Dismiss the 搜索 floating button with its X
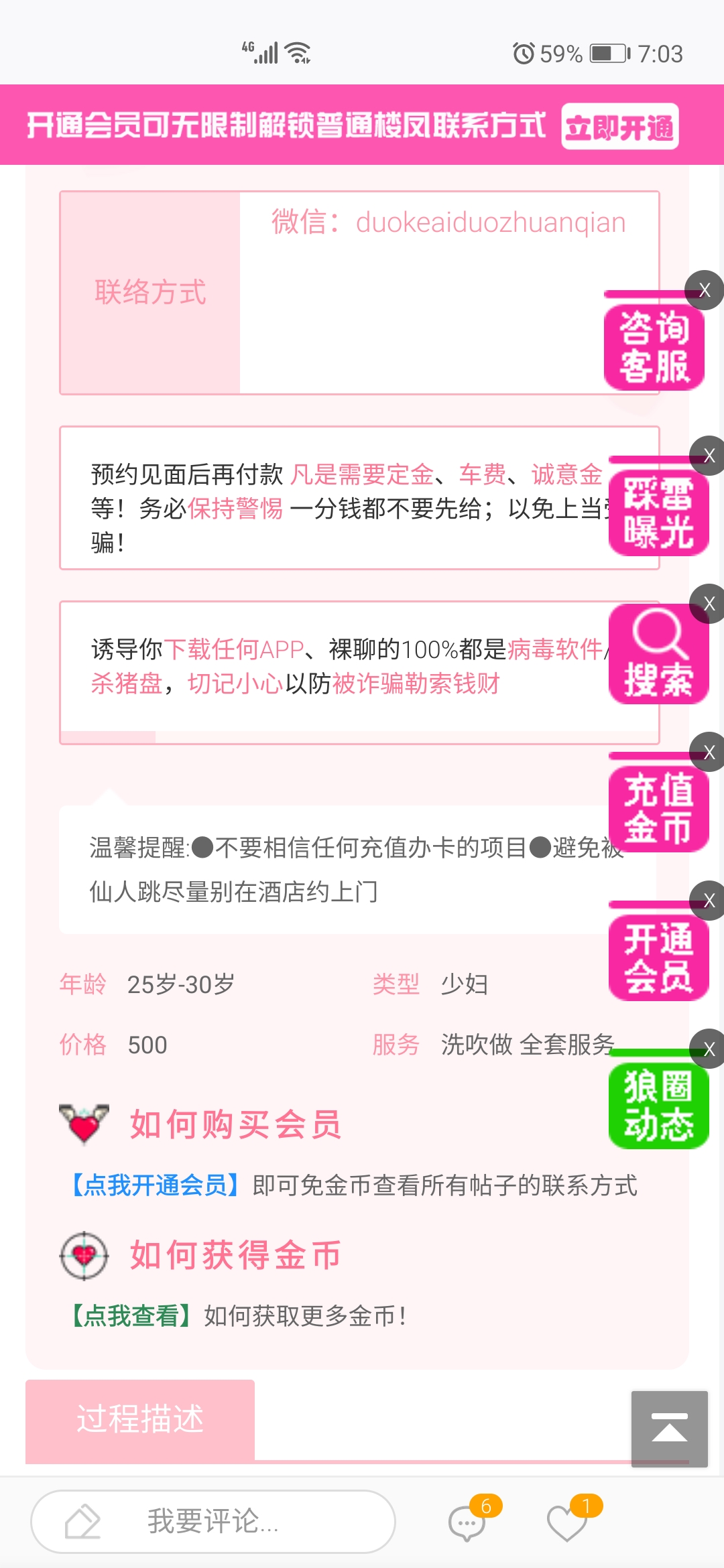The width and height of the screenshot is (724, 1568). click(709, 604)
